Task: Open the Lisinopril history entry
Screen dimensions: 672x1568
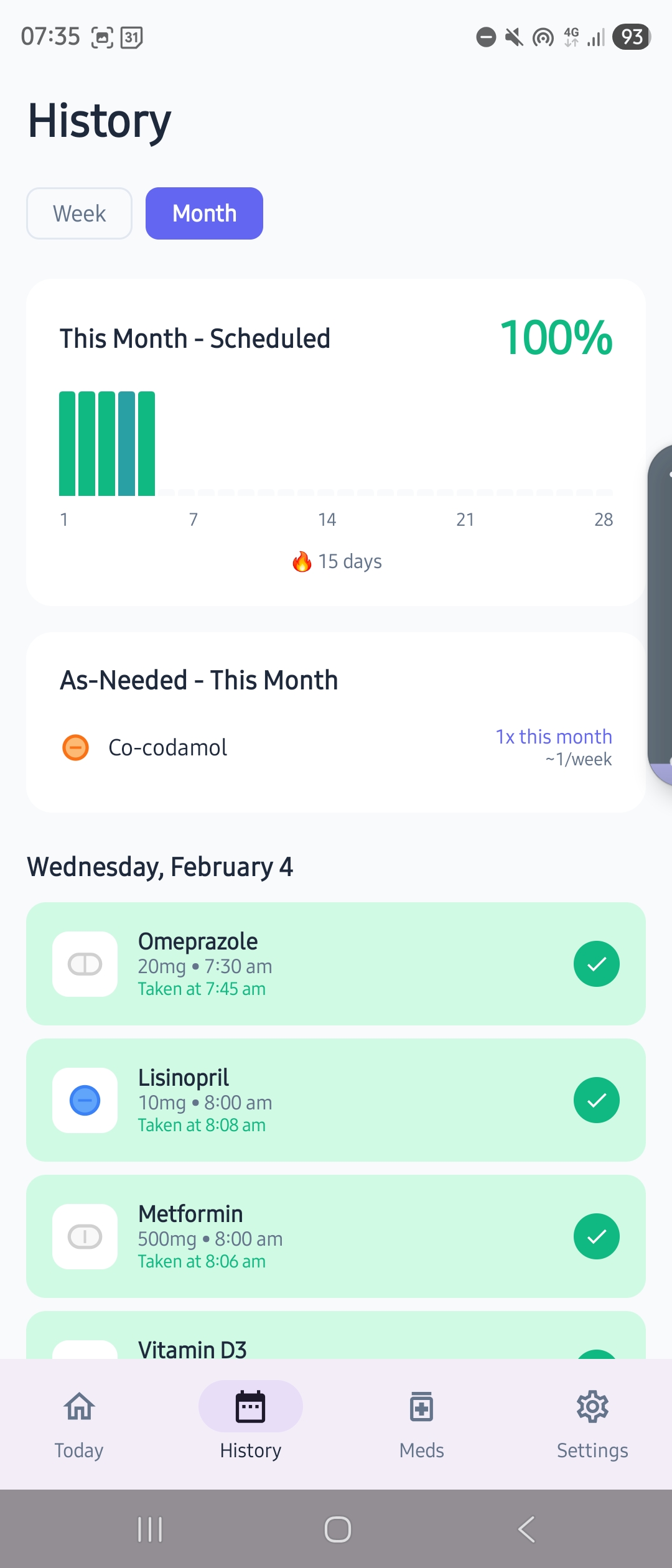Action: [336, 1100]
